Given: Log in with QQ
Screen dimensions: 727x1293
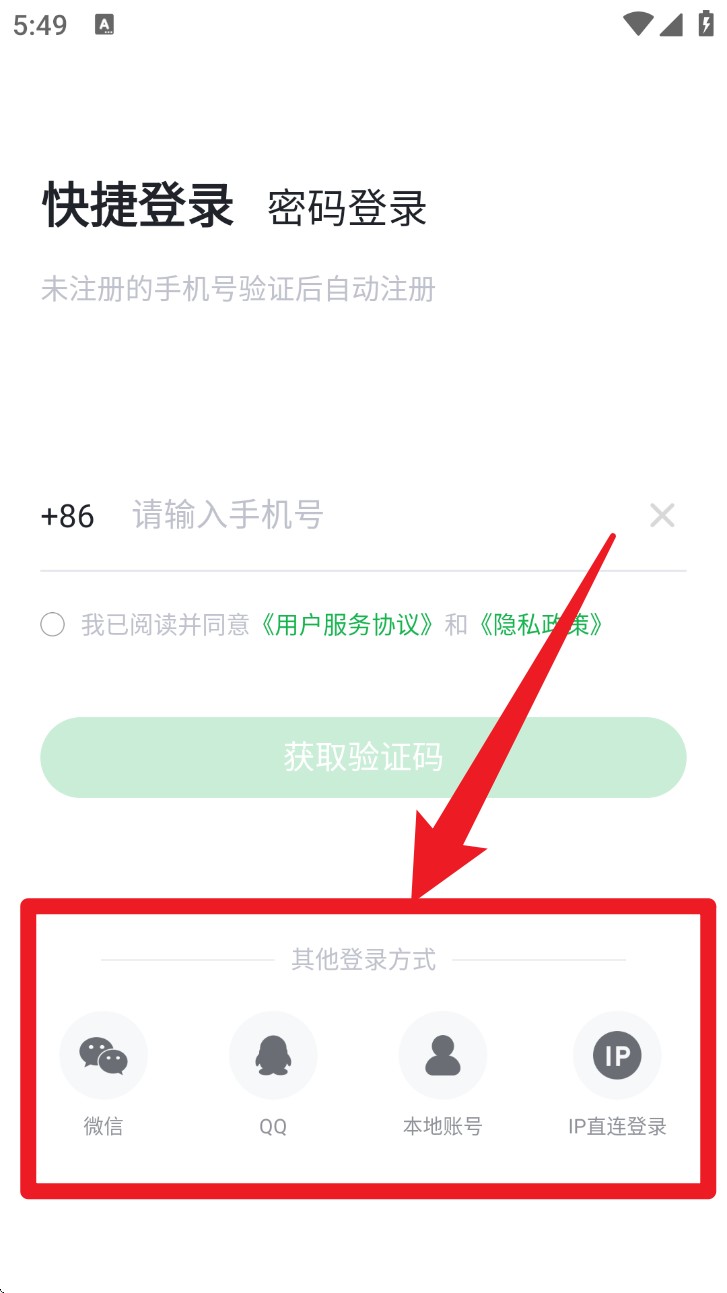Looking at the screenshot, I should click(273, 1056).
